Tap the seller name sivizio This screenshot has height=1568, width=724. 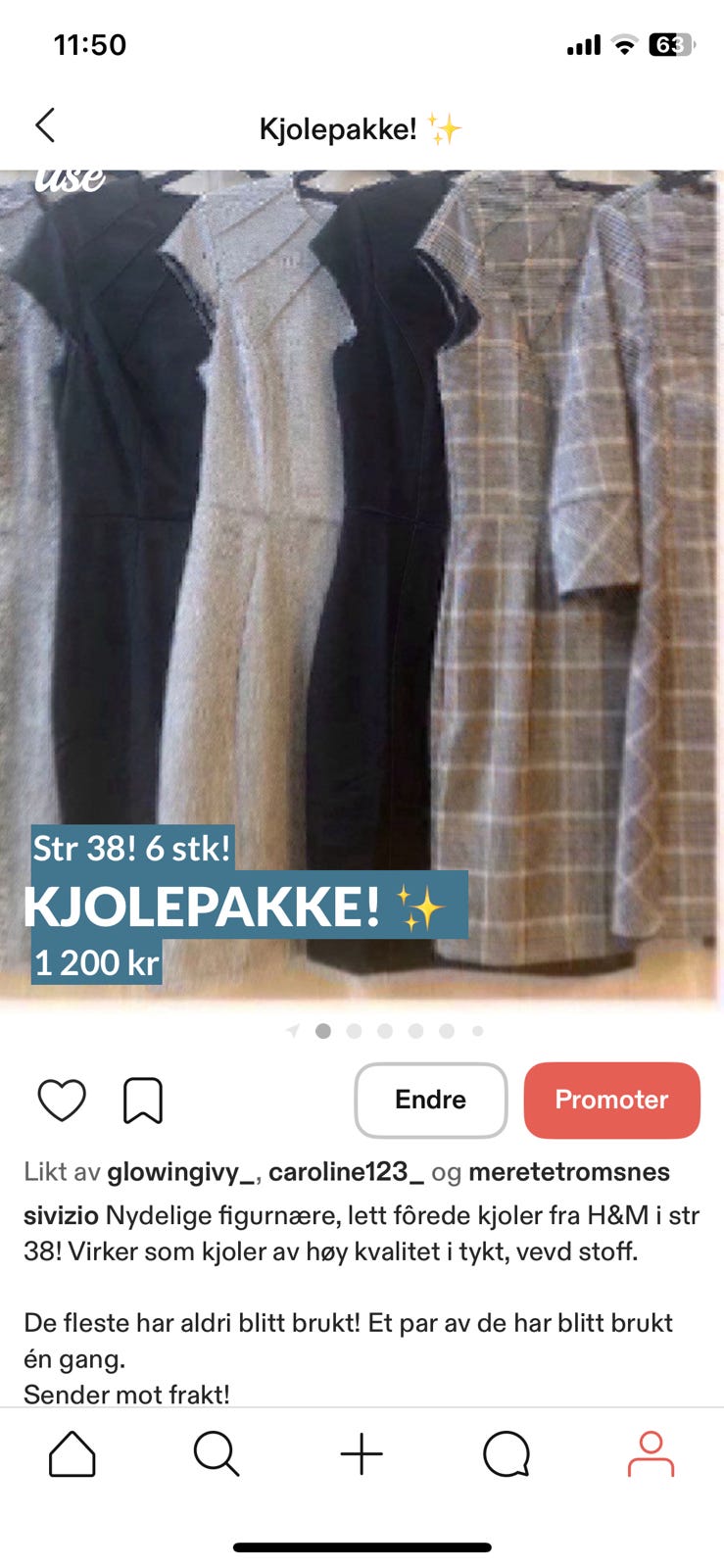[x=62, y=1216]
